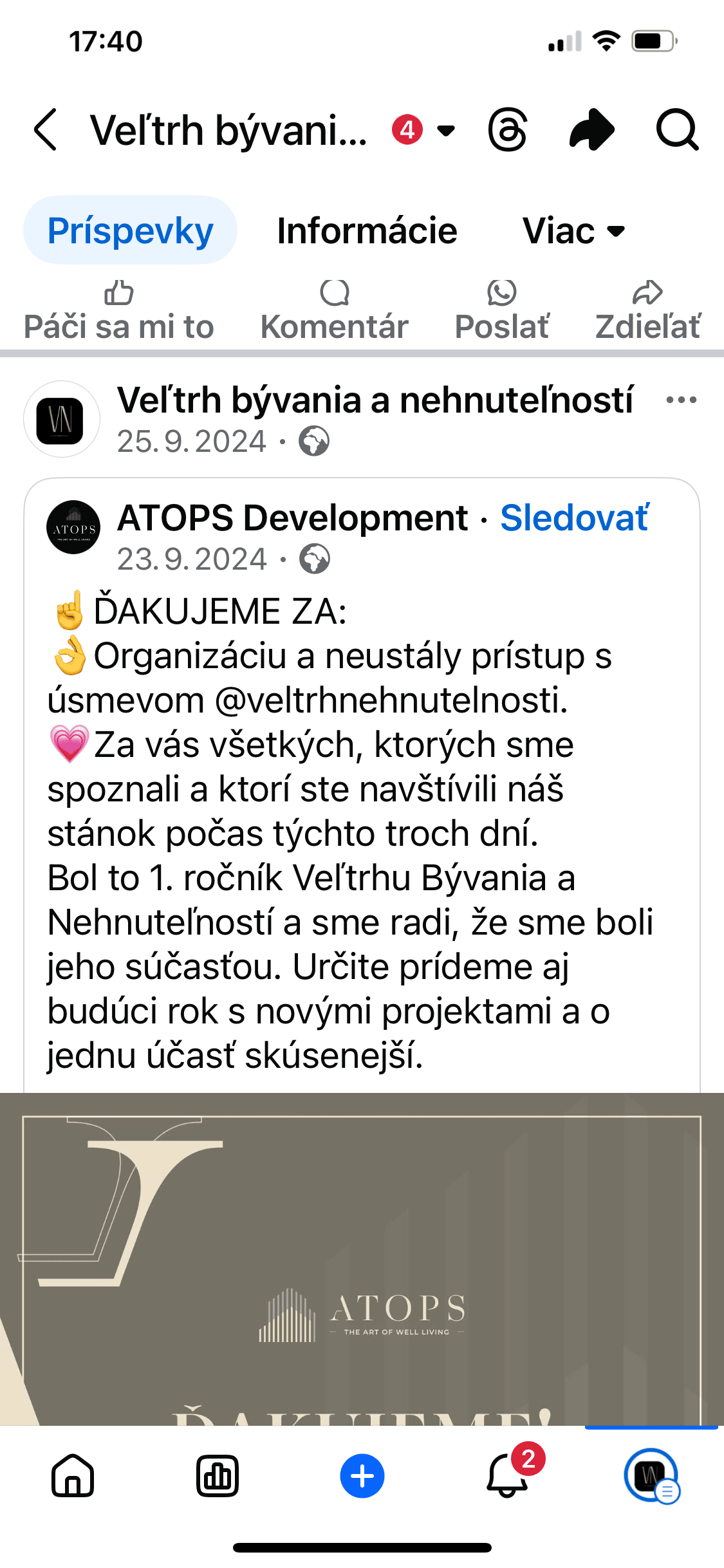724x1568 pixels.
Task: Open post options three-dot menu
Action: click(682, 400)
